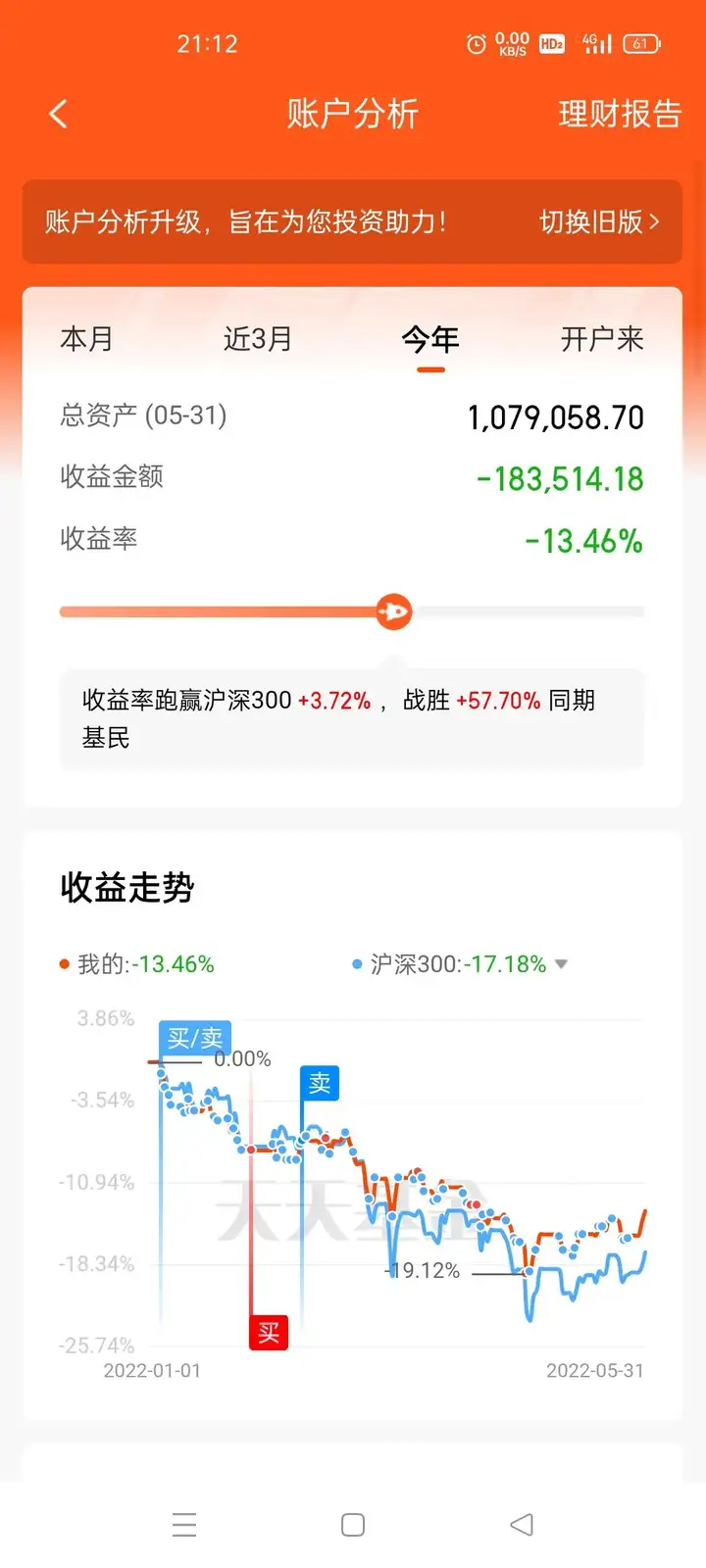Screen dimensions: 706x1568
Task: Tap the 买/卖 marker on chart
Action: [194, 1038]
